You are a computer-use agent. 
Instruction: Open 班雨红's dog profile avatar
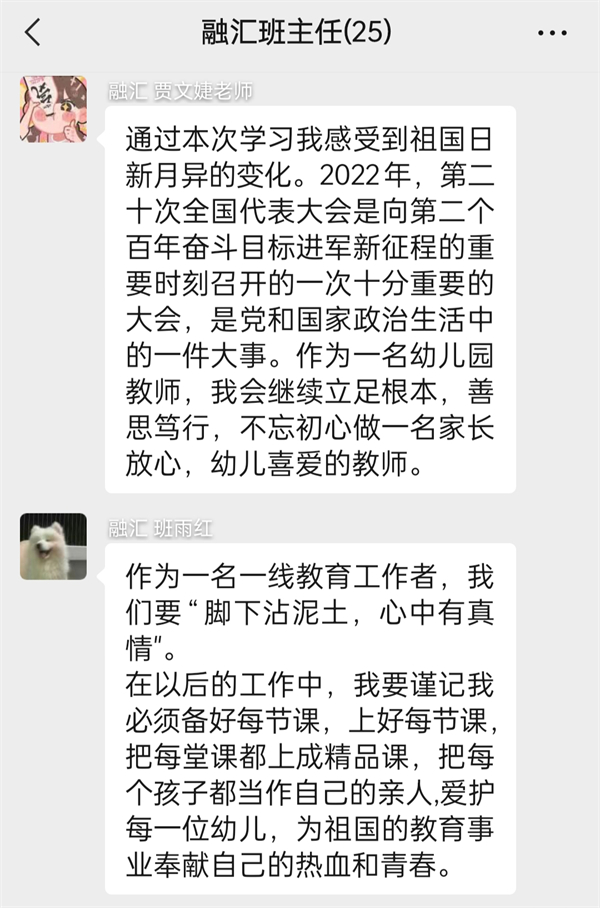tap(53, 546)
